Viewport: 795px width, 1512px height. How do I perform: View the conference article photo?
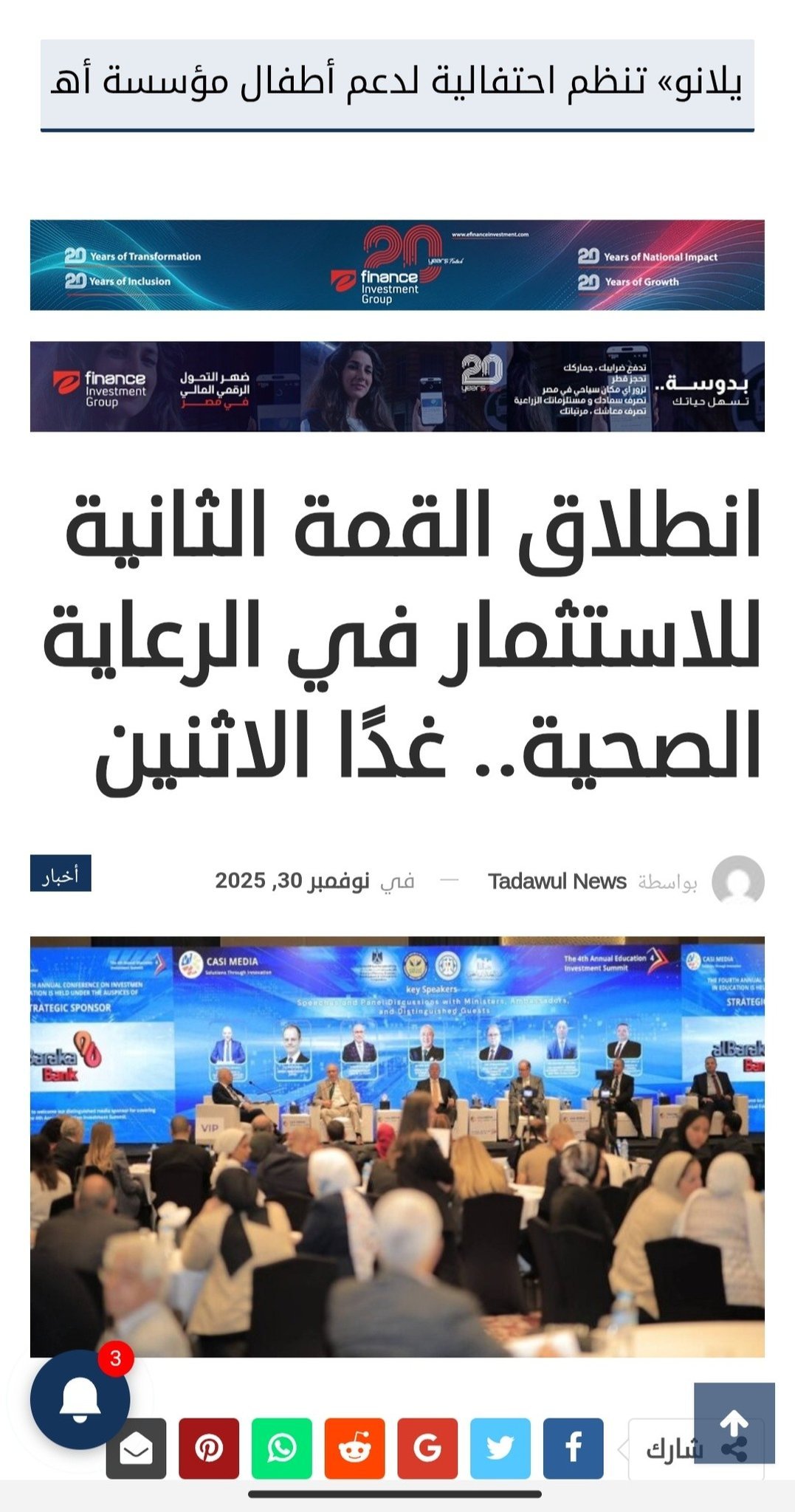[x=397, y=1146]
